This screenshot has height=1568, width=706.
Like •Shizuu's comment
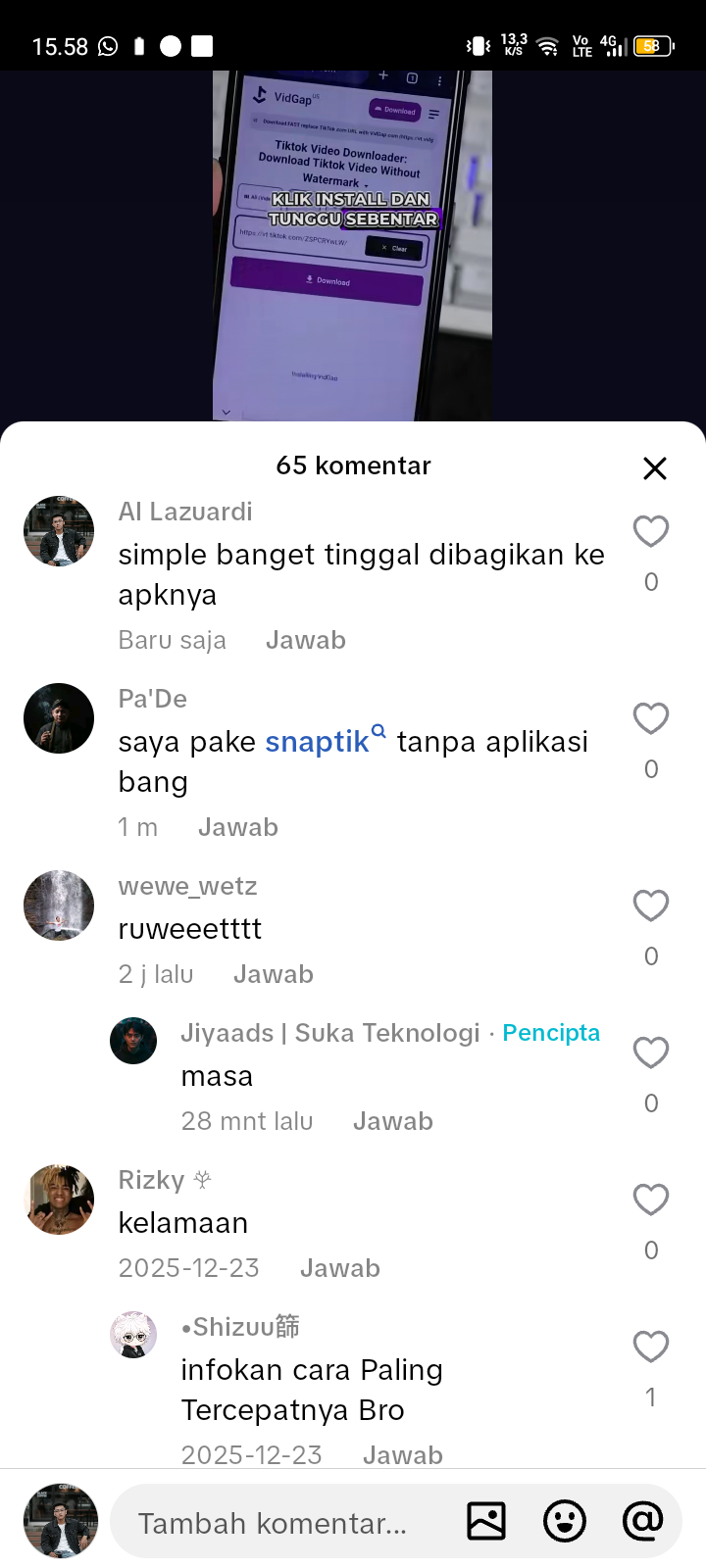651,1347
